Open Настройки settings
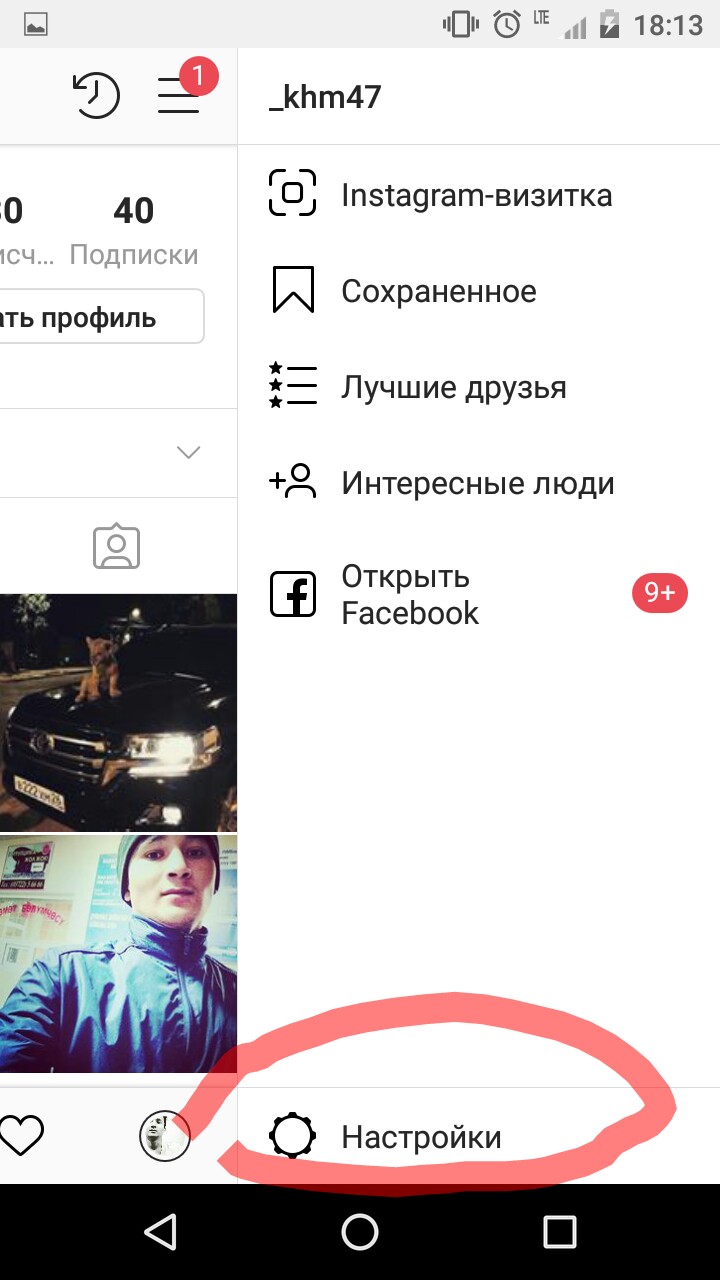Image resolution: width=720 pixels, height=1280 pixels. 421,1137
